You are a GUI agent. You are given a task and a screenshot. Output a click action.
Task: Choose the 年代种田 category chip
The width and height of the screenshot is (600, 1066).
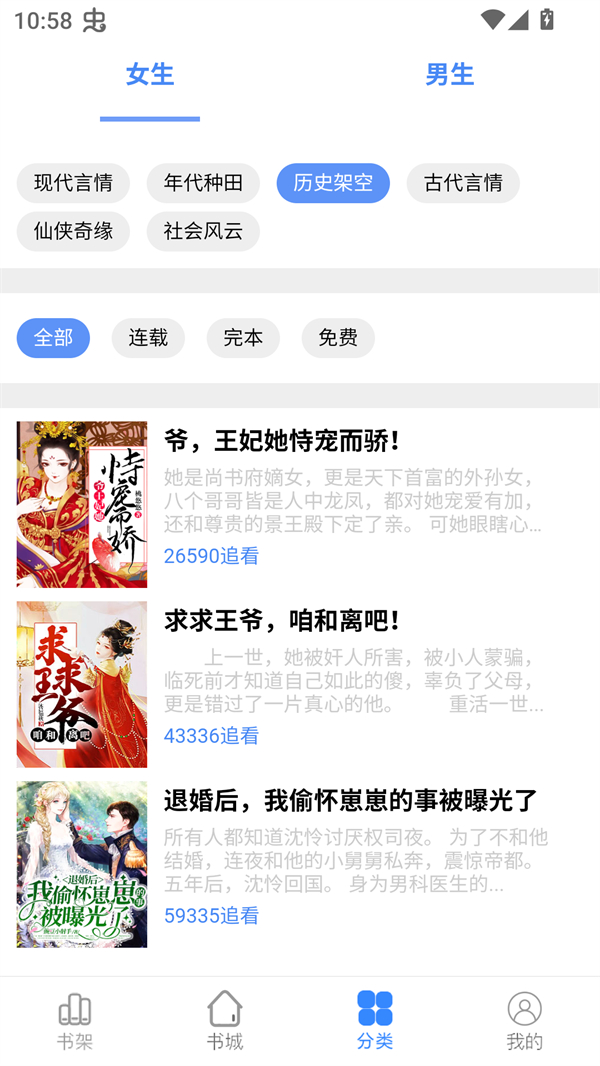203,183
